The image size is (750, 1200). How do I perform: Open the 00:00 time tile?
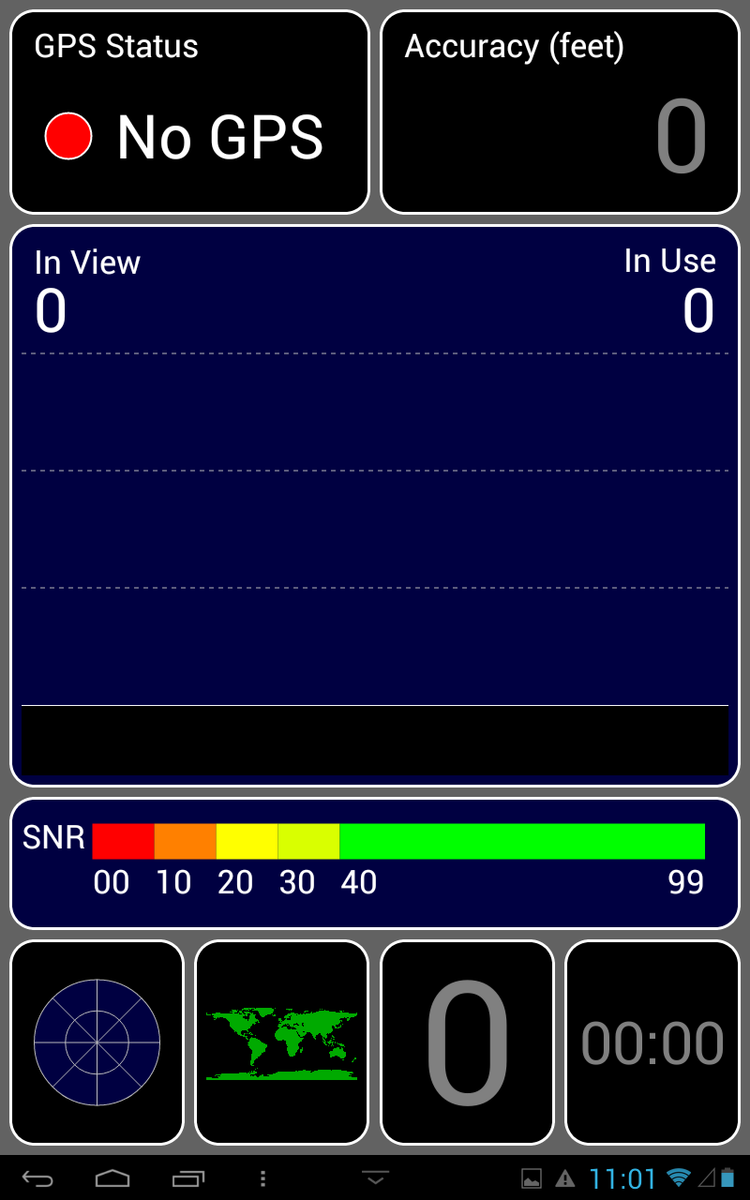click(652, 1042)
